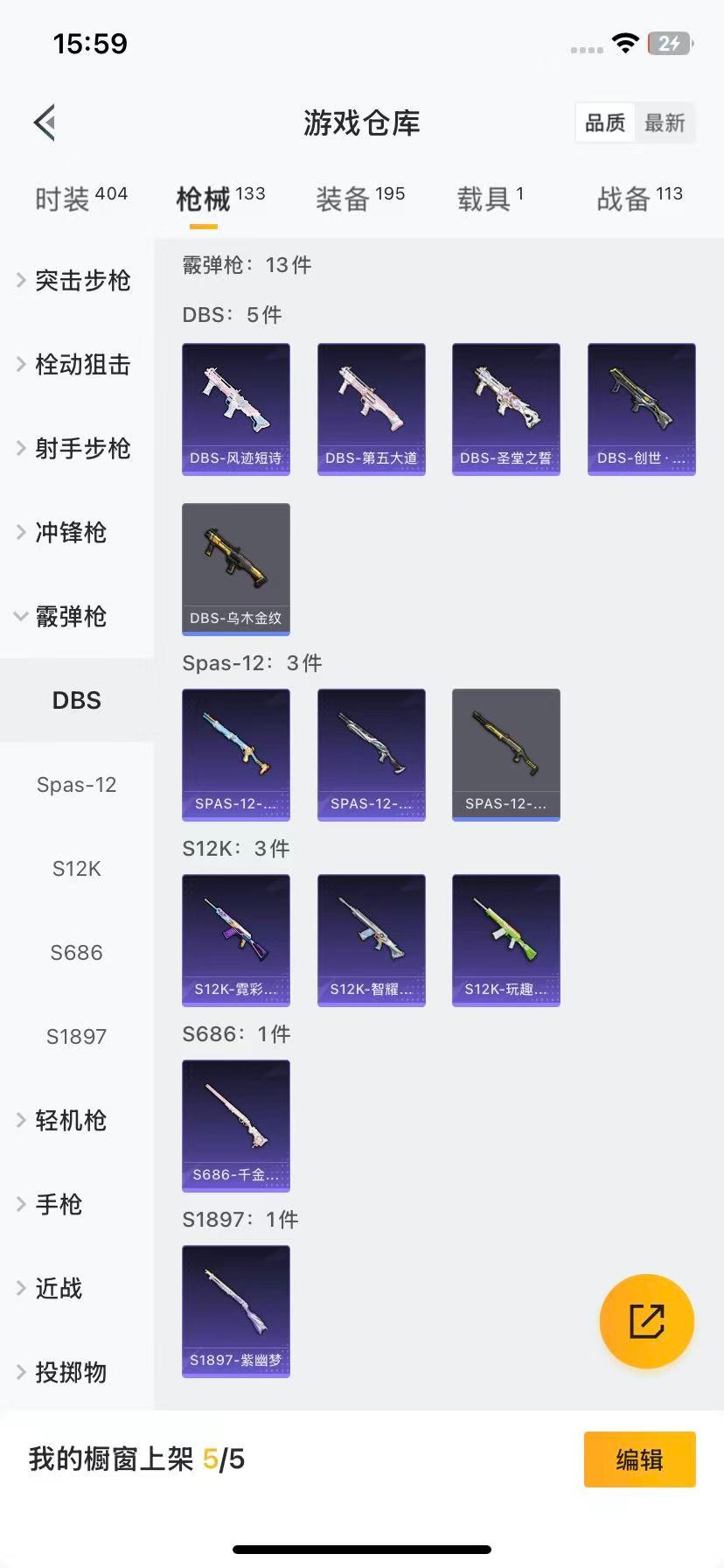Open the DBS-乌木金纹 weapon item
This screenshot has height=1568, width=724.
click(x=235, y=569)
